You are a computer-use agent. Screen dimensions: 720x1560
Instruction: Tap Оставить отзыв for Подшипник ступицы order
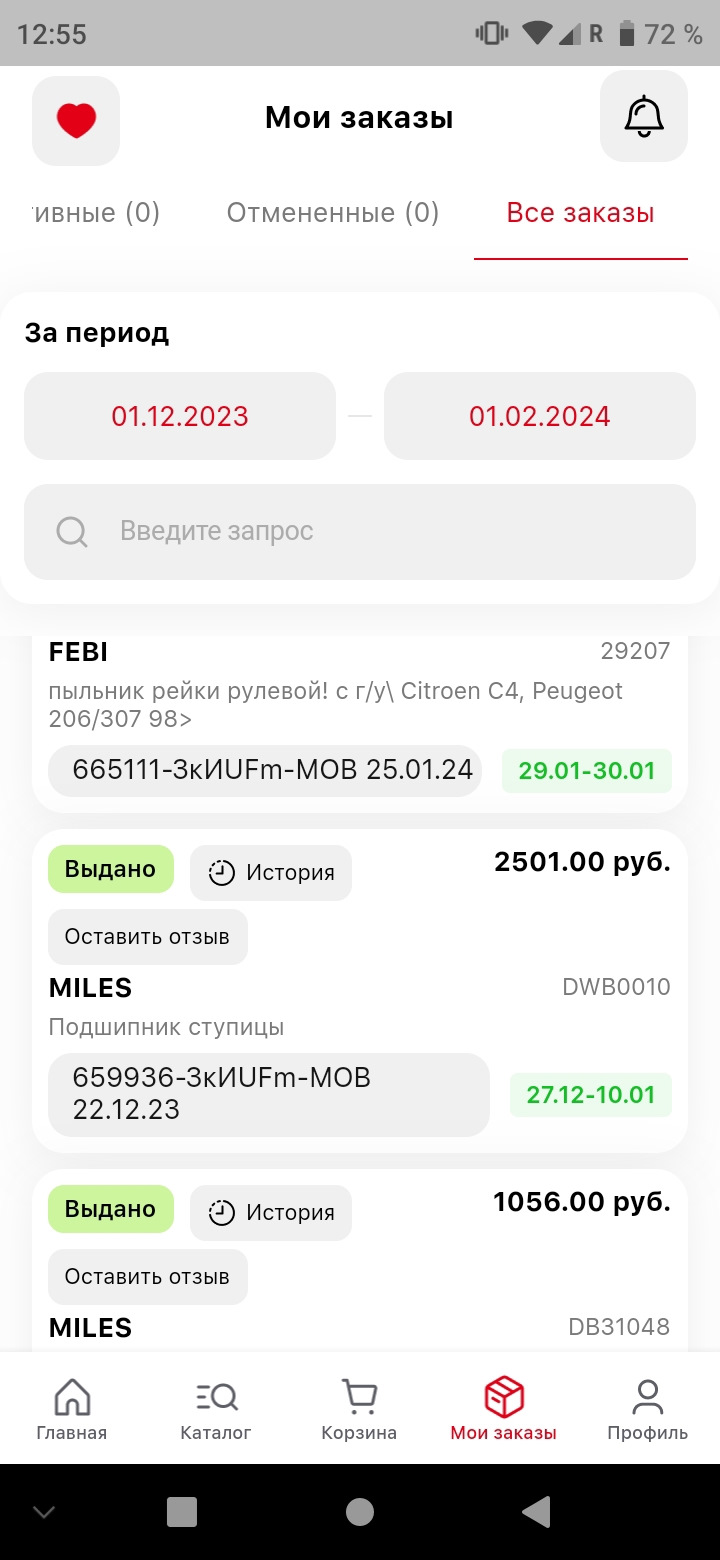147,936
